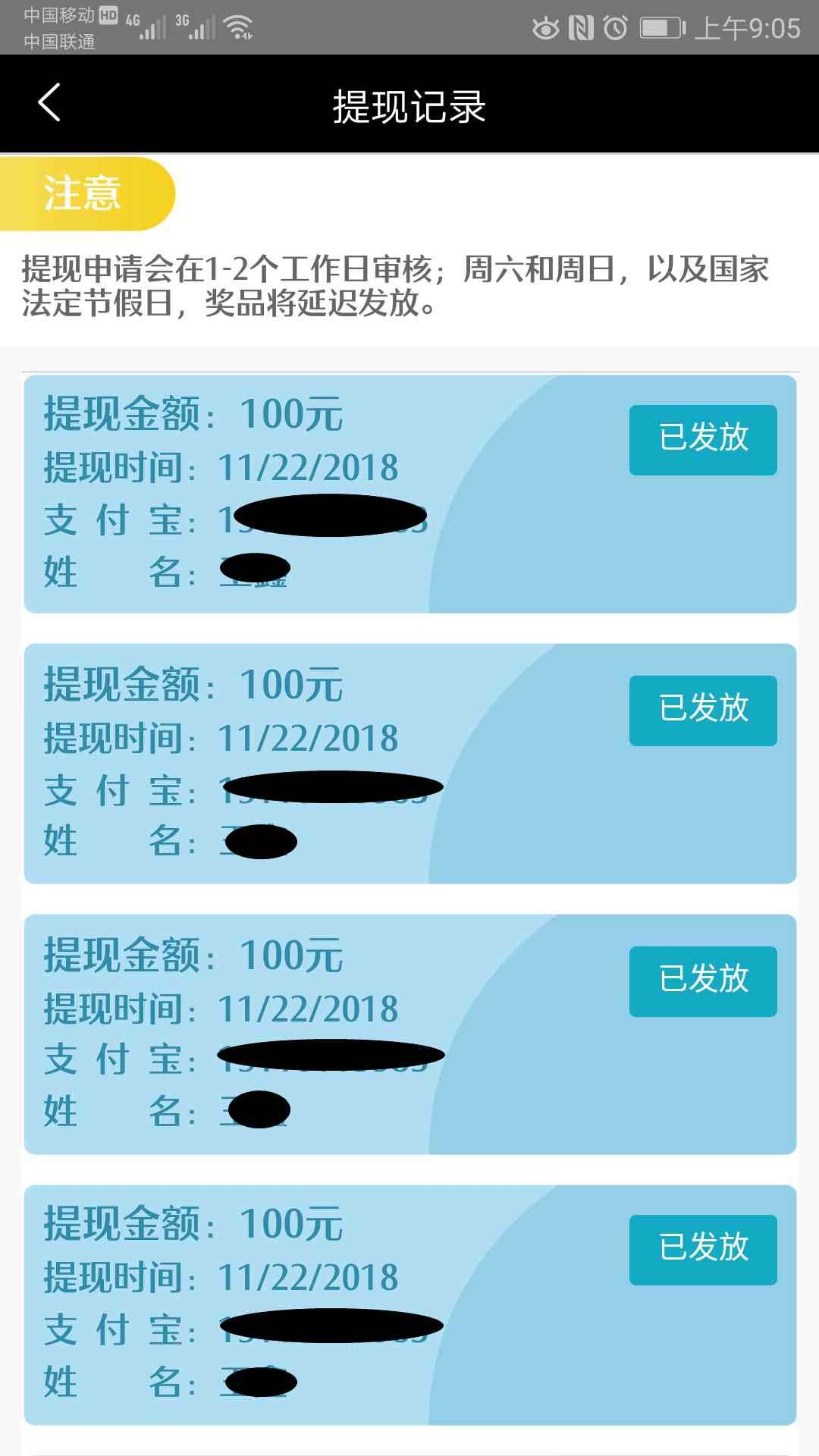Select the 提现记录 title bar
The width and height of the screenshot is (819, 1456).
[409, 106]
